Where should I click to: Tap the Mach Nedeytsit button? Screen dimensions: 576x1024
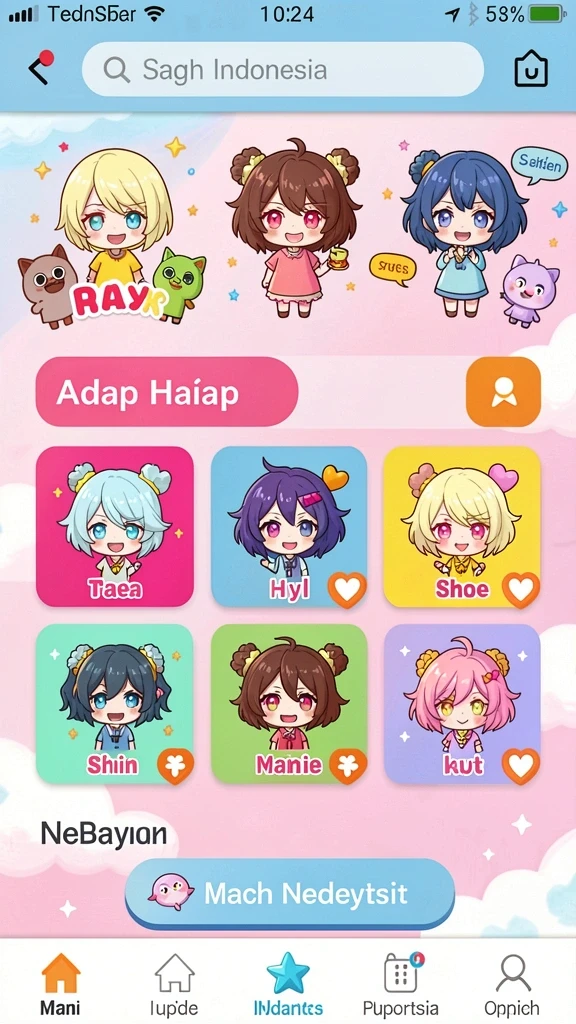pyautogui.click(x=289, y=893)
